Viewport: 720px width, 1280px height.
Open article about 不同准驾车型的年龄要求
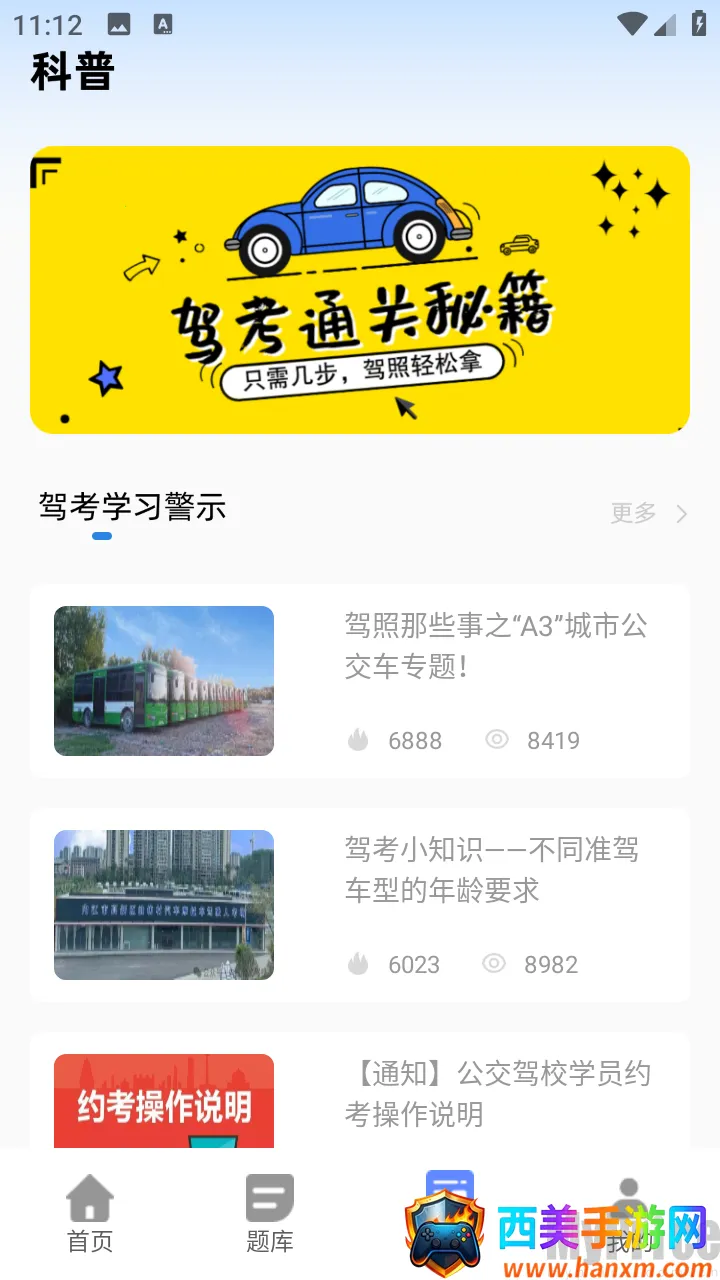pyautogui.click(x=492, y=870)
